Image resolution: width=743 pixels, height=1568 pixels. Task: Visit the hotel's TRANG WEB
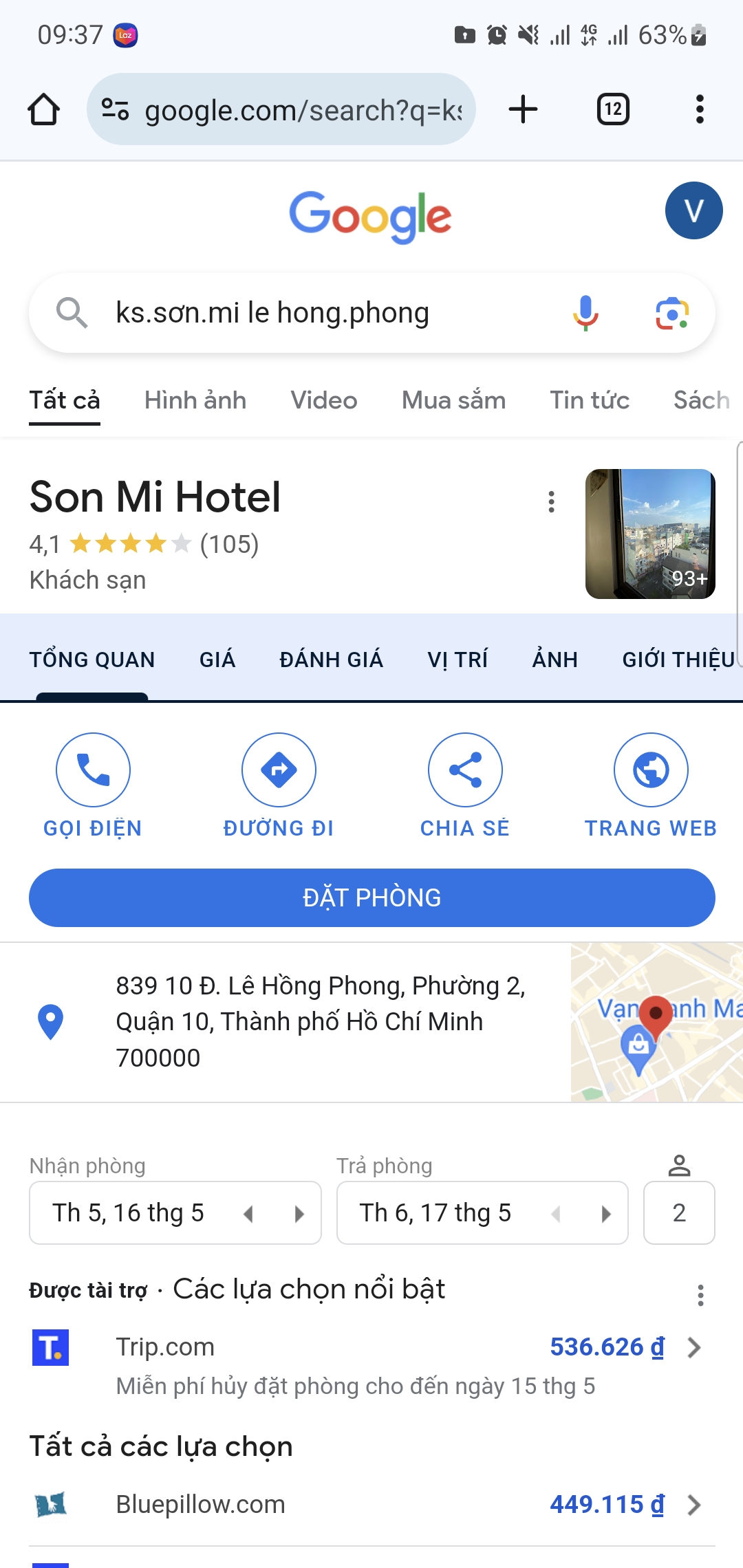click(651, 785)
